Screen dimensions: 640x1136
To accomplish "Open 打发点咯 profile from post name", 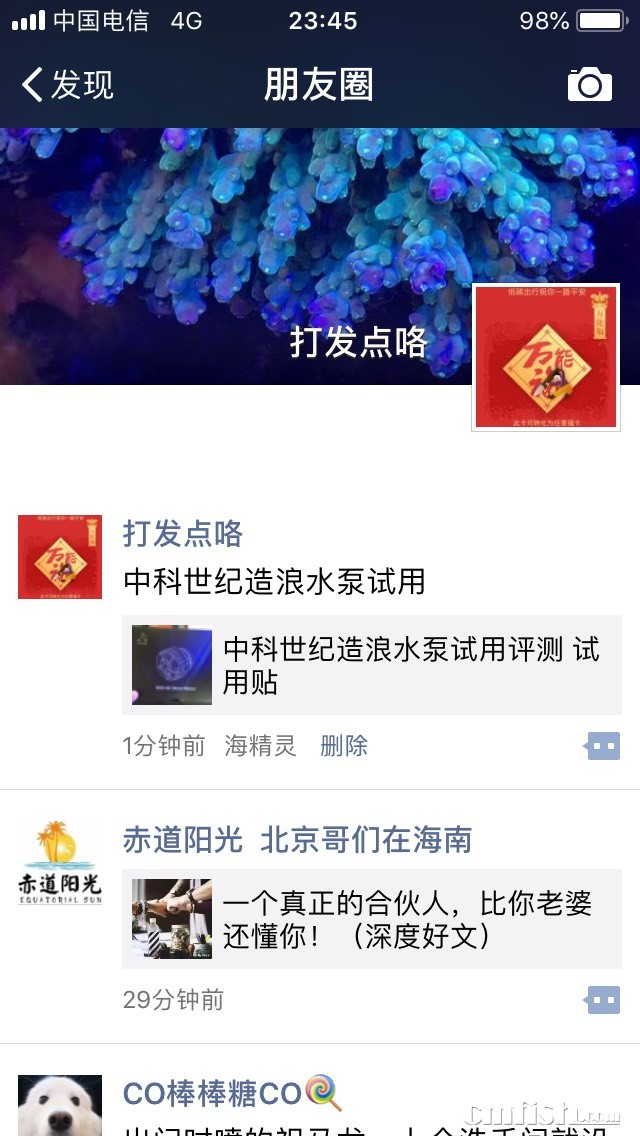I will pos(183,534).
